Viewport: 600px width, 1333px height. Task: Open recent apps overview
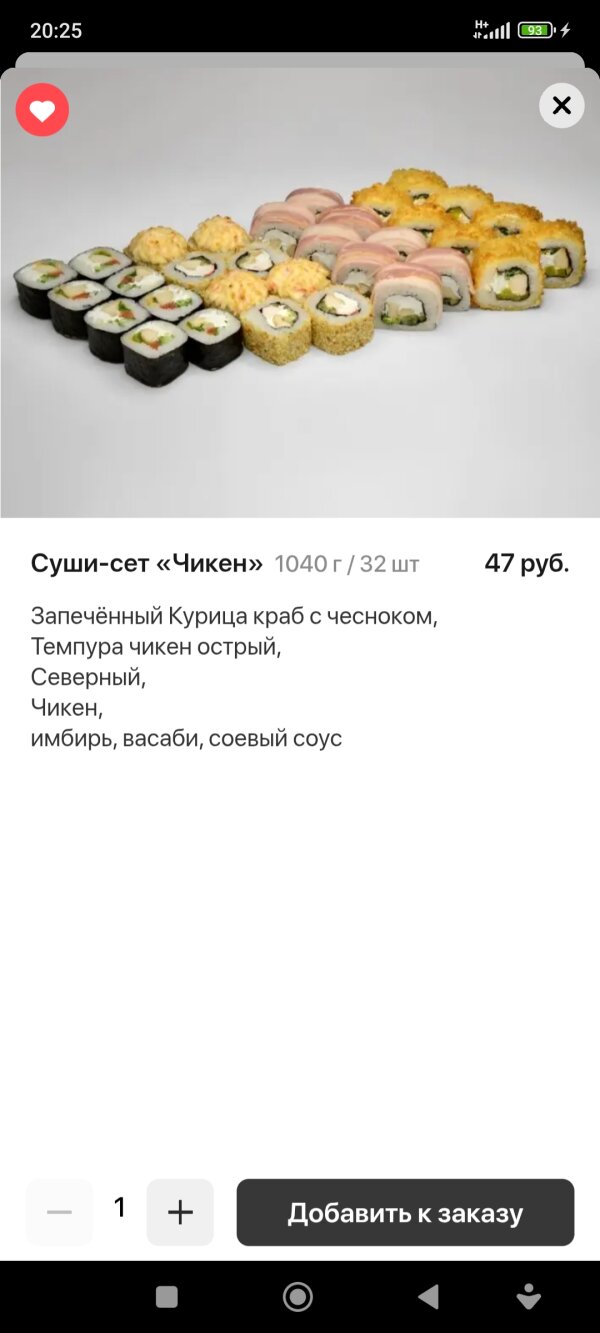(167, 1297)
